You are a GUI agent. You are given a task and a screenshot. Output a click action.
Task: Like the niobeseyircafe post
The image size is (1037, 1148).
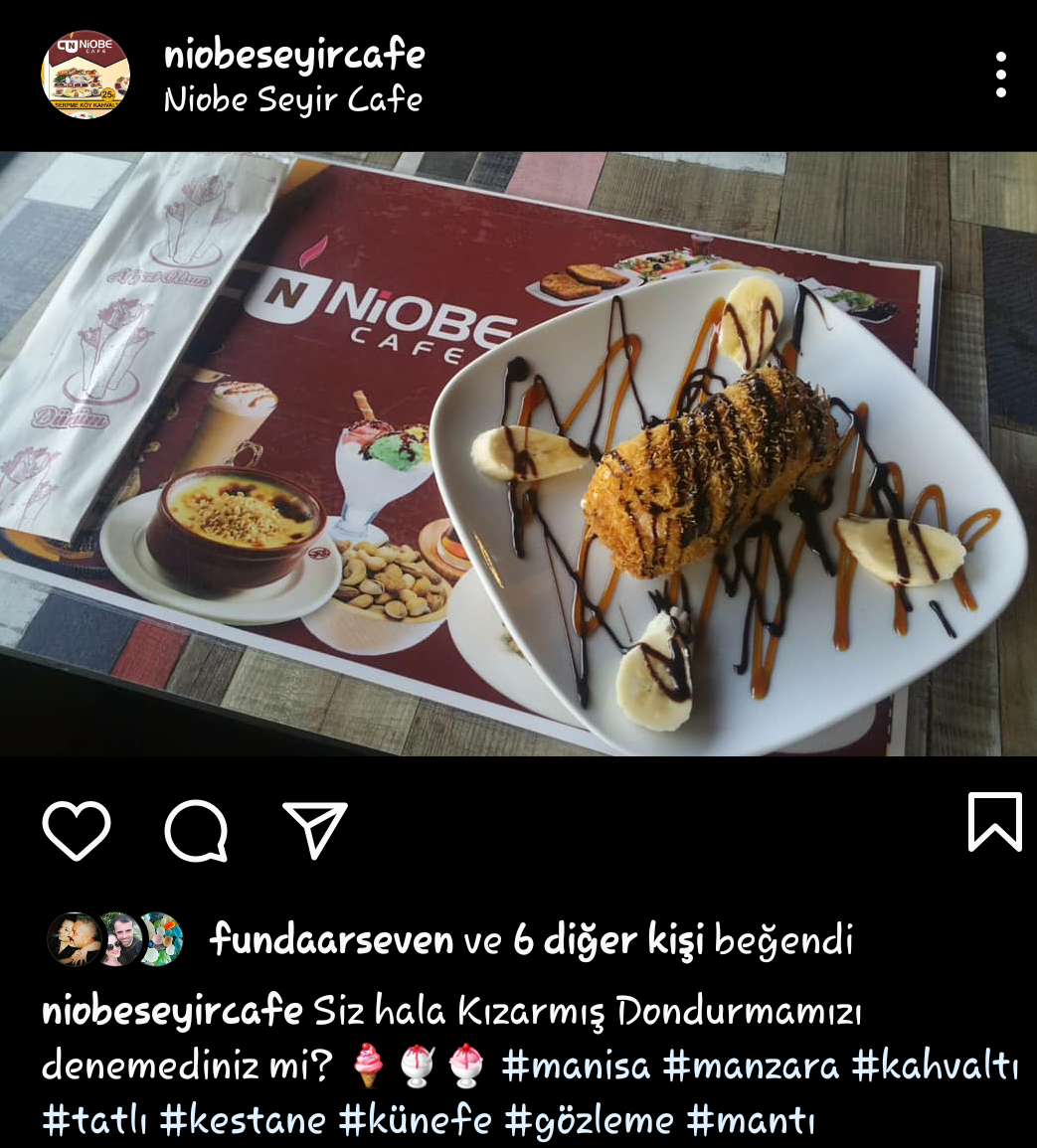click(x=77, y=830)
